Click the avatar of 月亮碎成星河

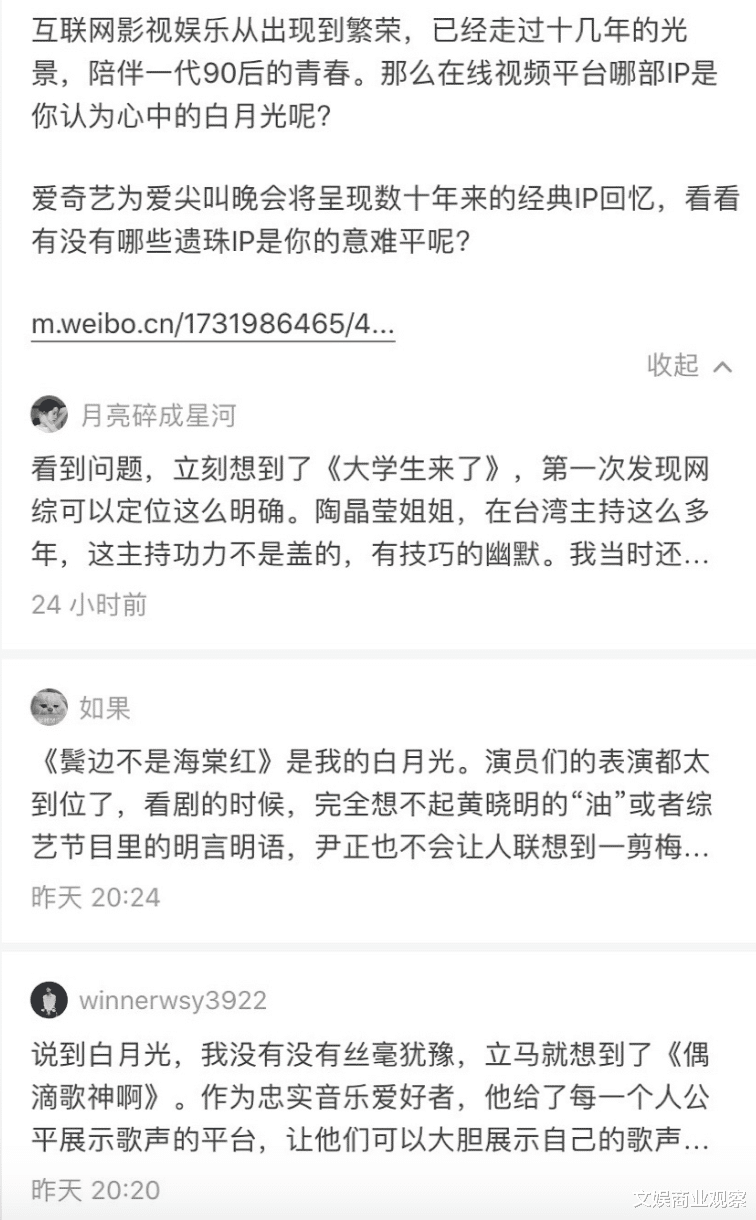[49, 415]
